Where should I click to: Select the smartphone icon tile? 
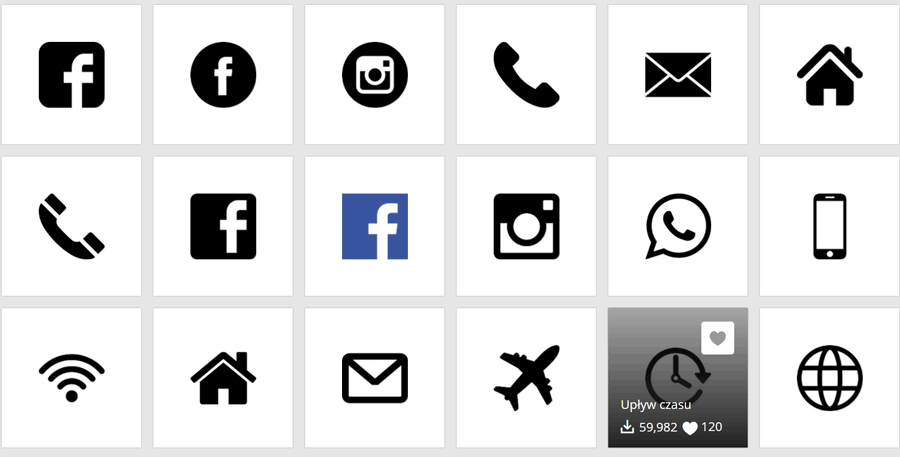(x=829, y=226)
